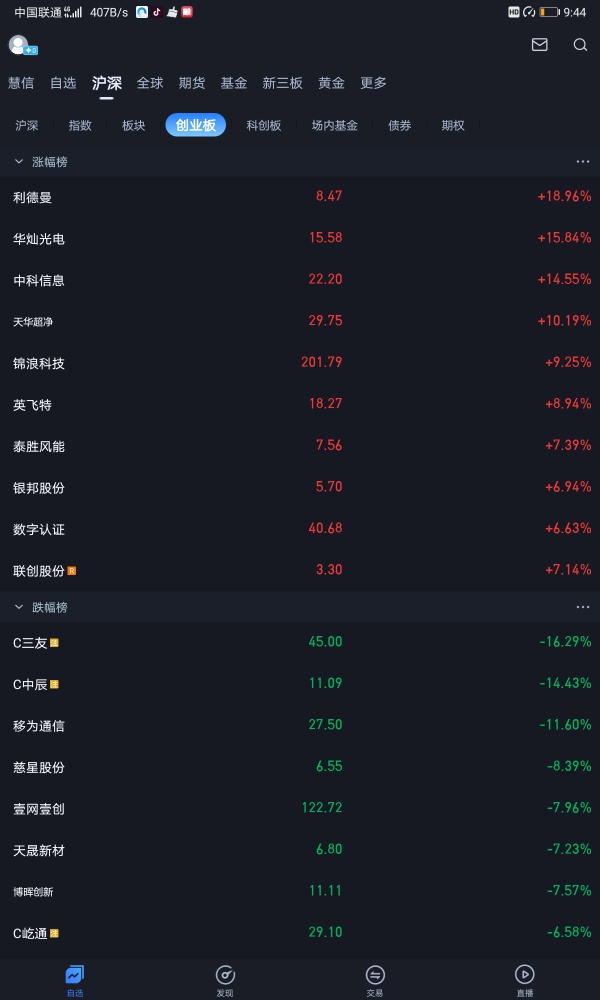The width and height of the screenshot is (600, 1000).
Task: Open the 移为通信 stock row
Action: tap(300, 725)
